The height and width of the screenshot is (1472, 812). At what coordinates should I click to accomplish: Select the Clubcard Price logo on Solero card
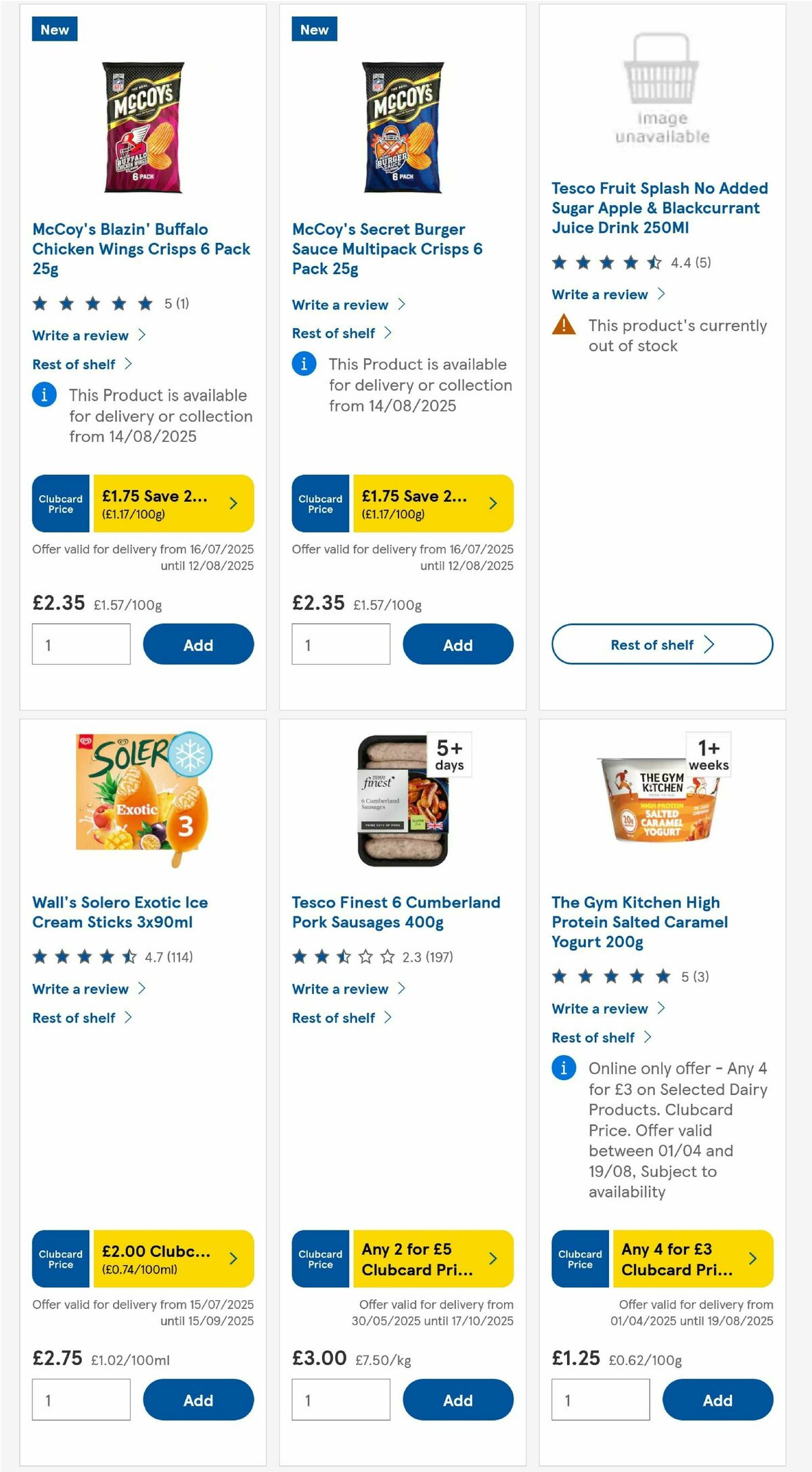60,1259
